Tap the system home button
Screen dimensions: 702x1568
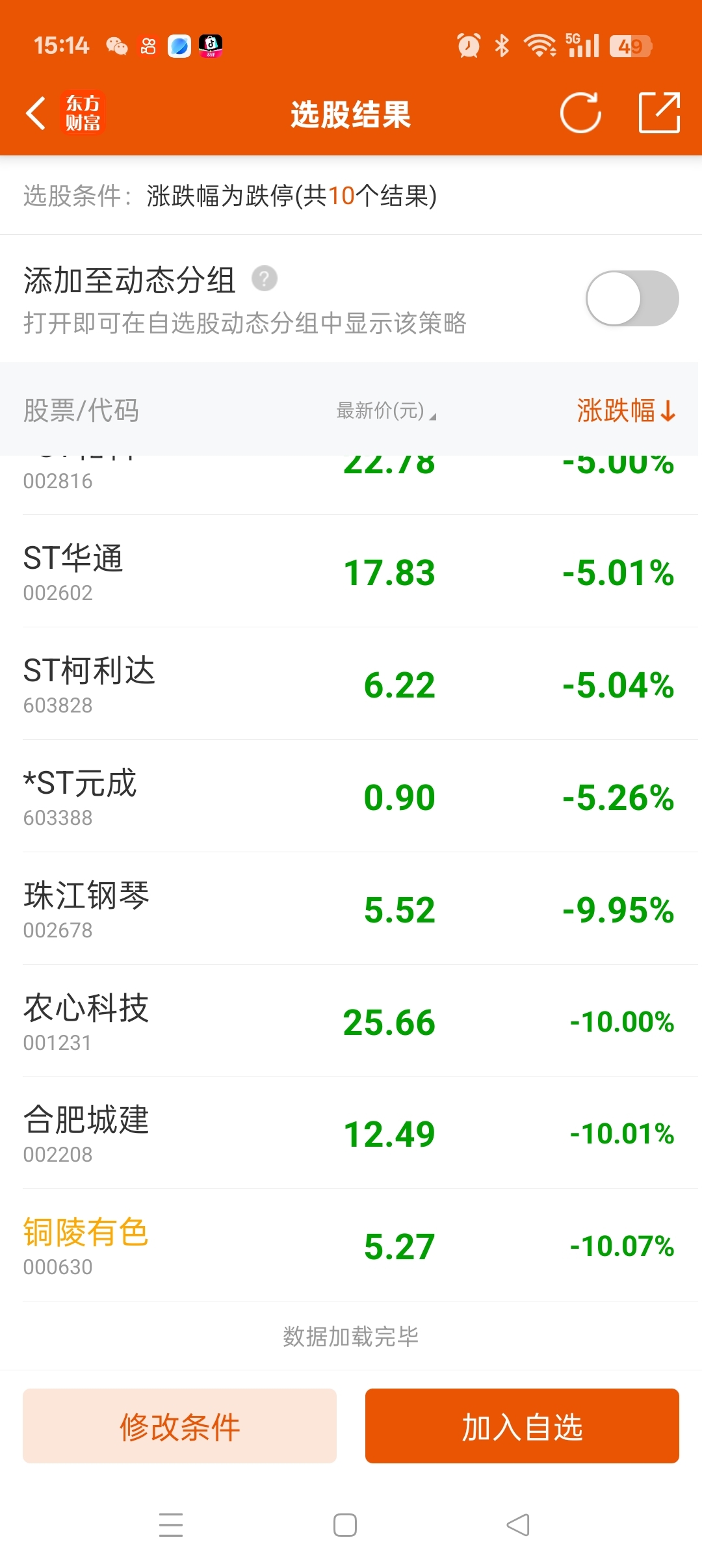click(x=345, y=1525)
